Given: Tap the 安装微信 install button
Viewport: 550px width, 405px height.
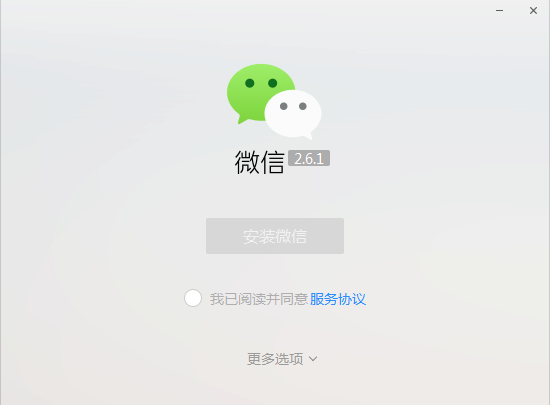Looking at the screenshot, I should (x=275, y=236).
